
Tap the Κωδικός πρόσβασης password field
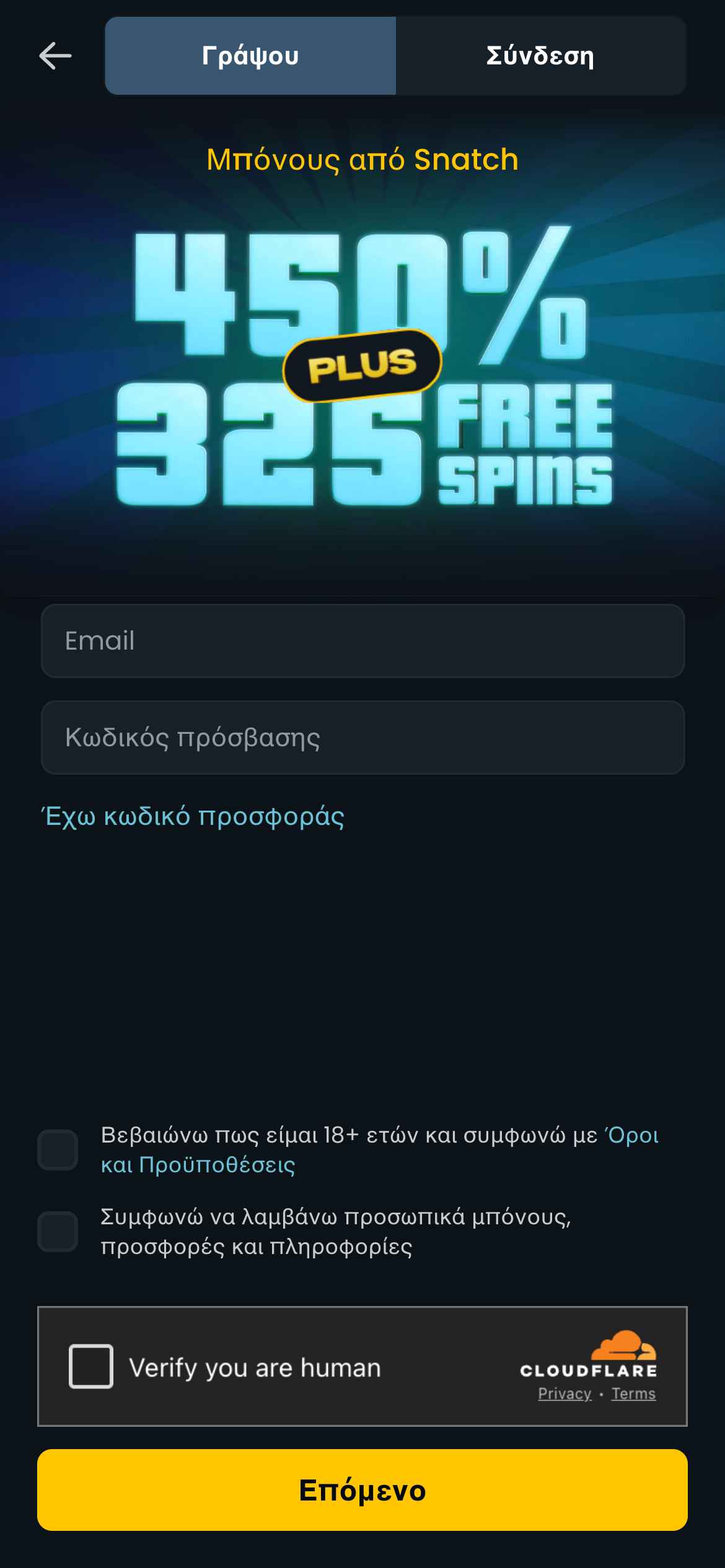click(x=362, y=737)
